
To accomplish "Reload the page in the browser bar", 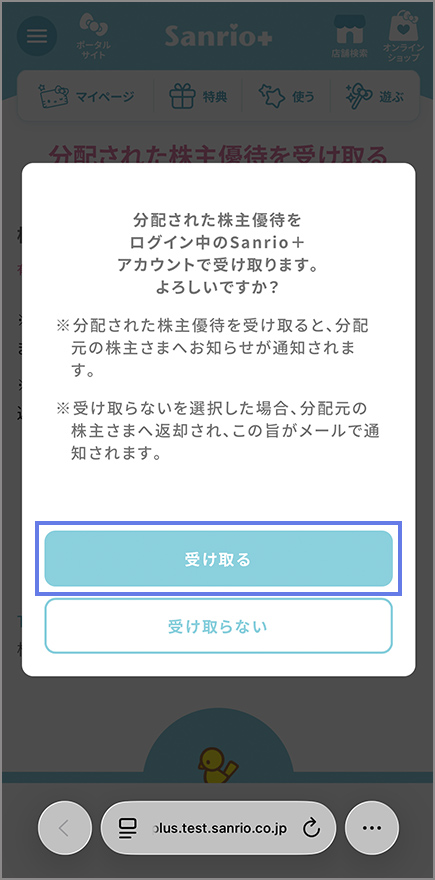I will [x=311, y=828].
